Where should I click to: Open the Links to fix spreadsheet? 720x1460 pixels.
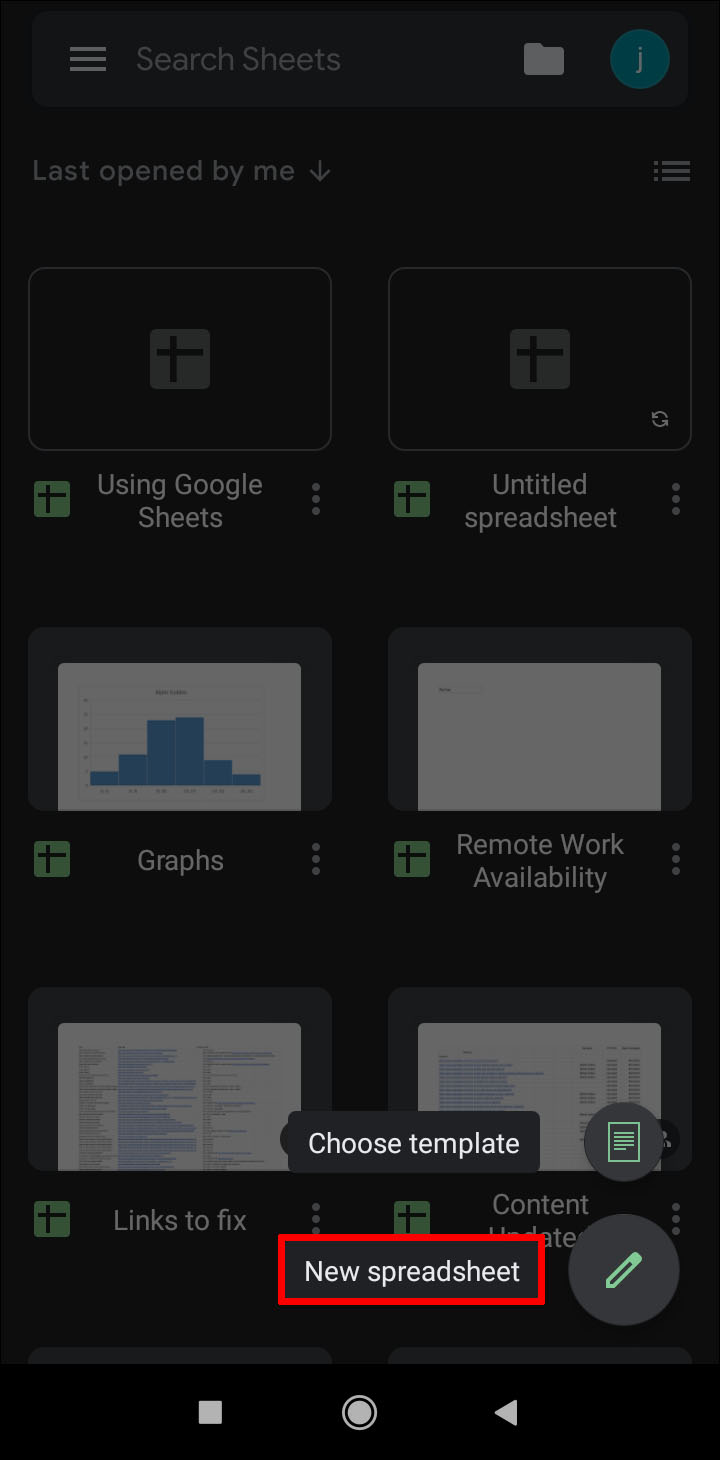pyautogui.click(x=180, y=1079)
